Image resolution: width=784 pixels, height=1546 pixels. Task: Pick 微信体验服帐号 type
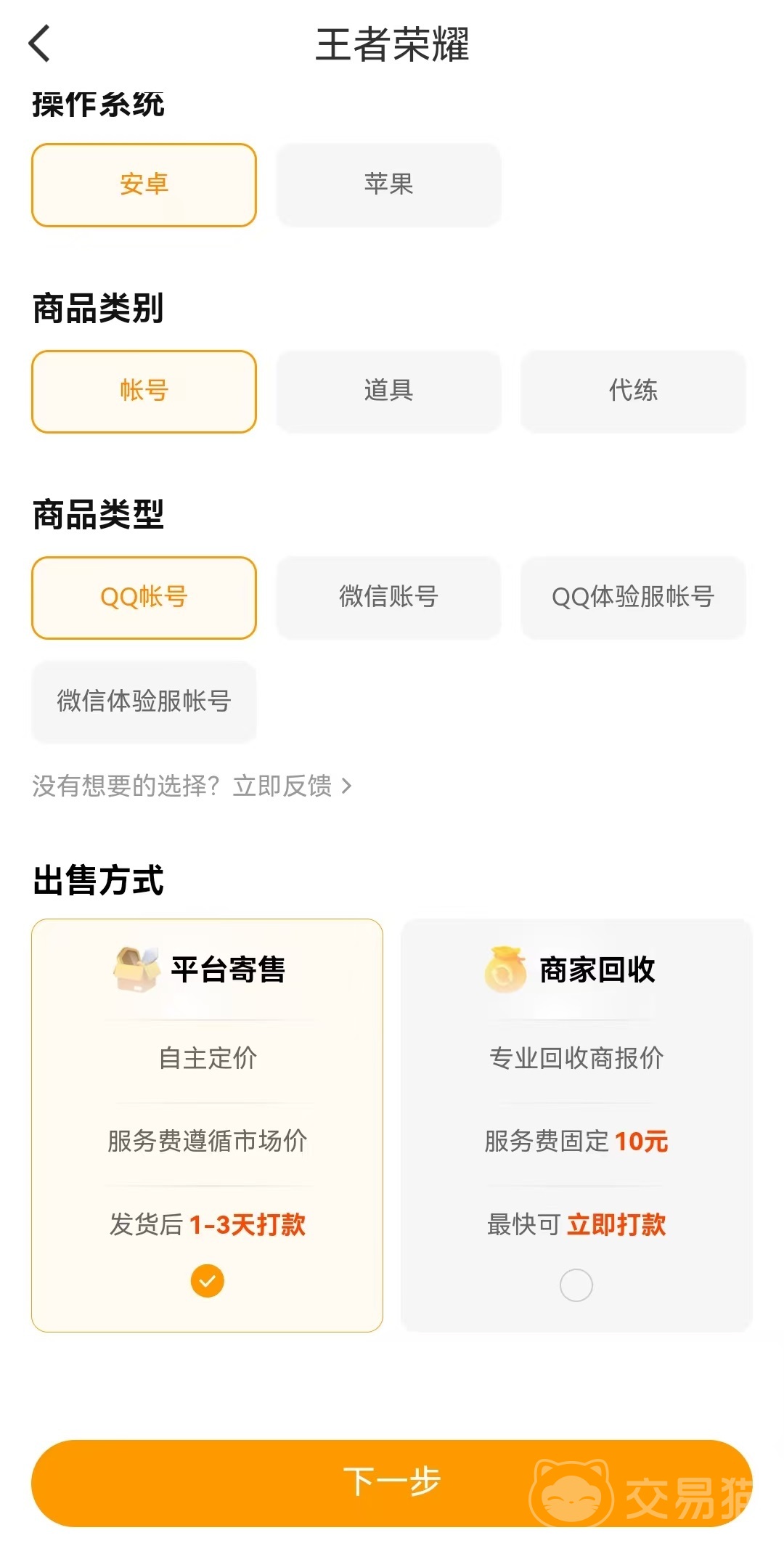pyautogui.click(x=144, y=701)
